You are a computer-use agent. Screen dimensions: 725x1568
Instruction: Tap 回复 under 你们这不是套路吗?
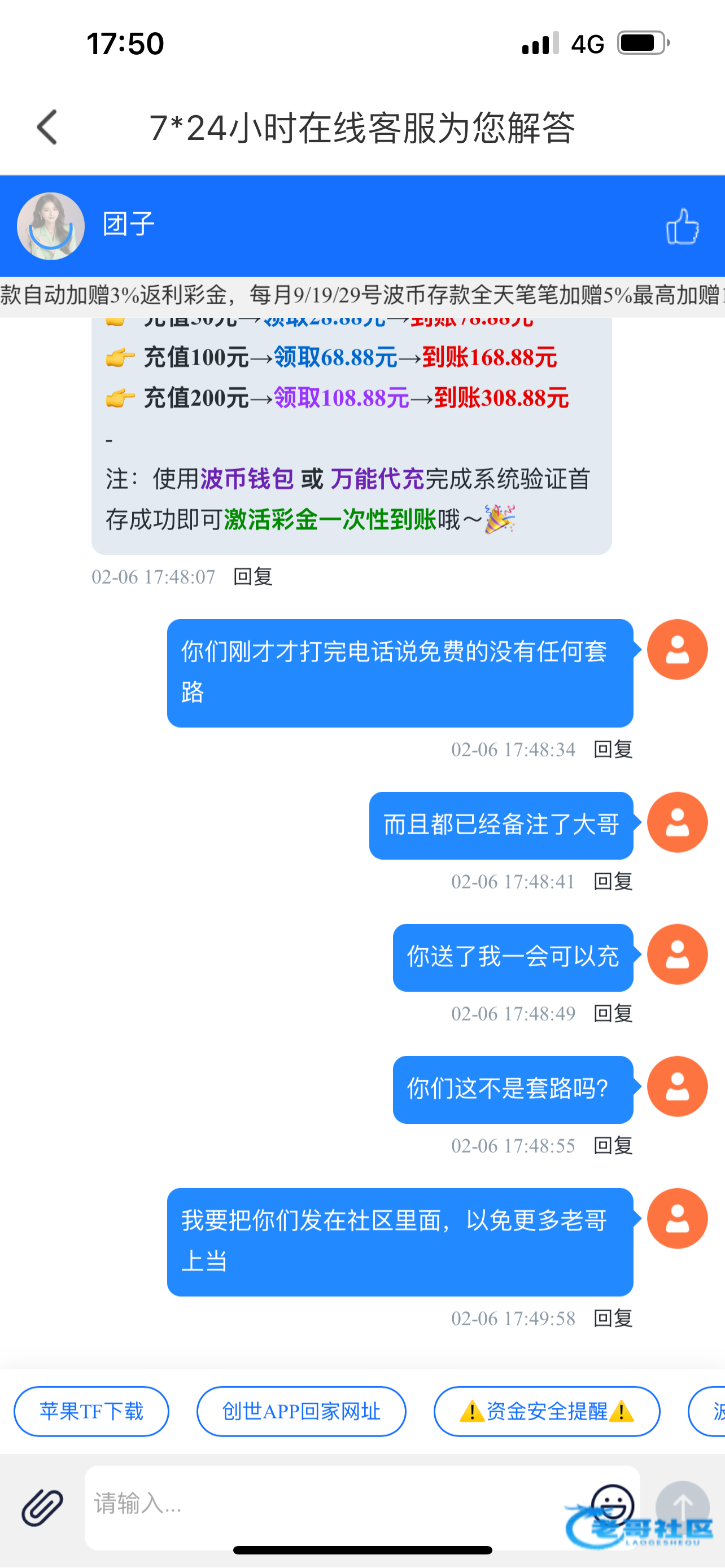point(613,1146)
